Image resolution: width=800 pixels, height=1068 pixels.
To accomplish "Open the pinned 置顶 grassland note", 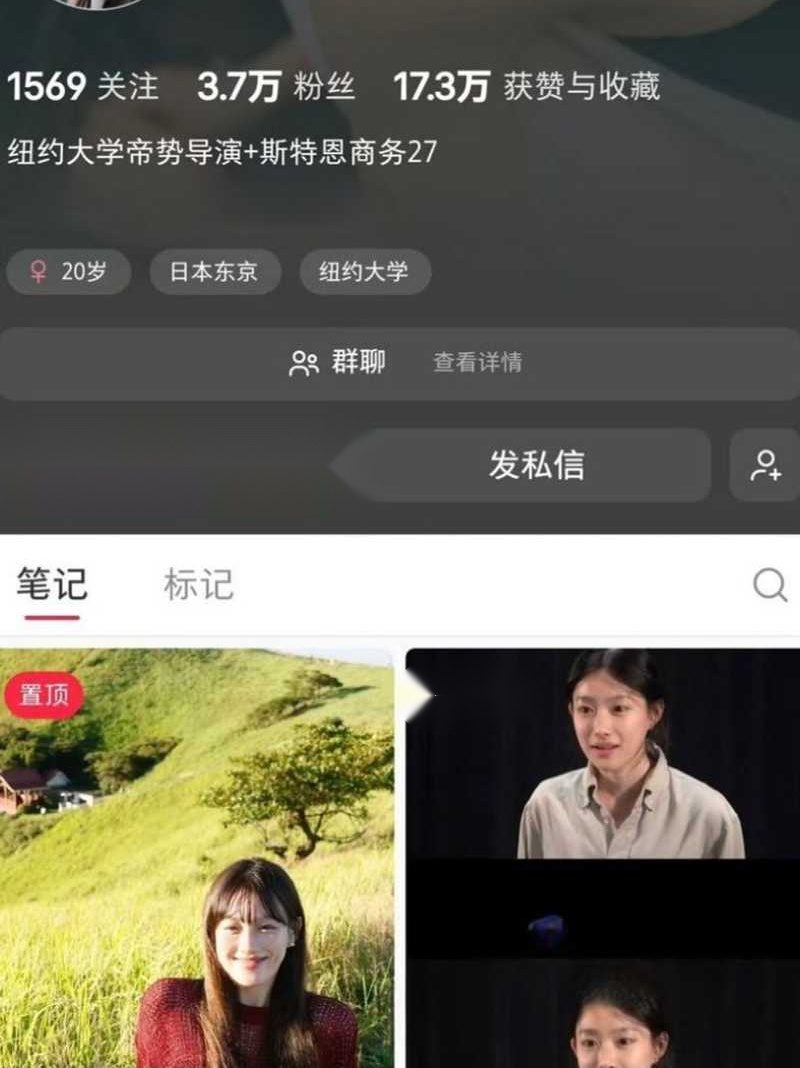I will click(197, 858).
